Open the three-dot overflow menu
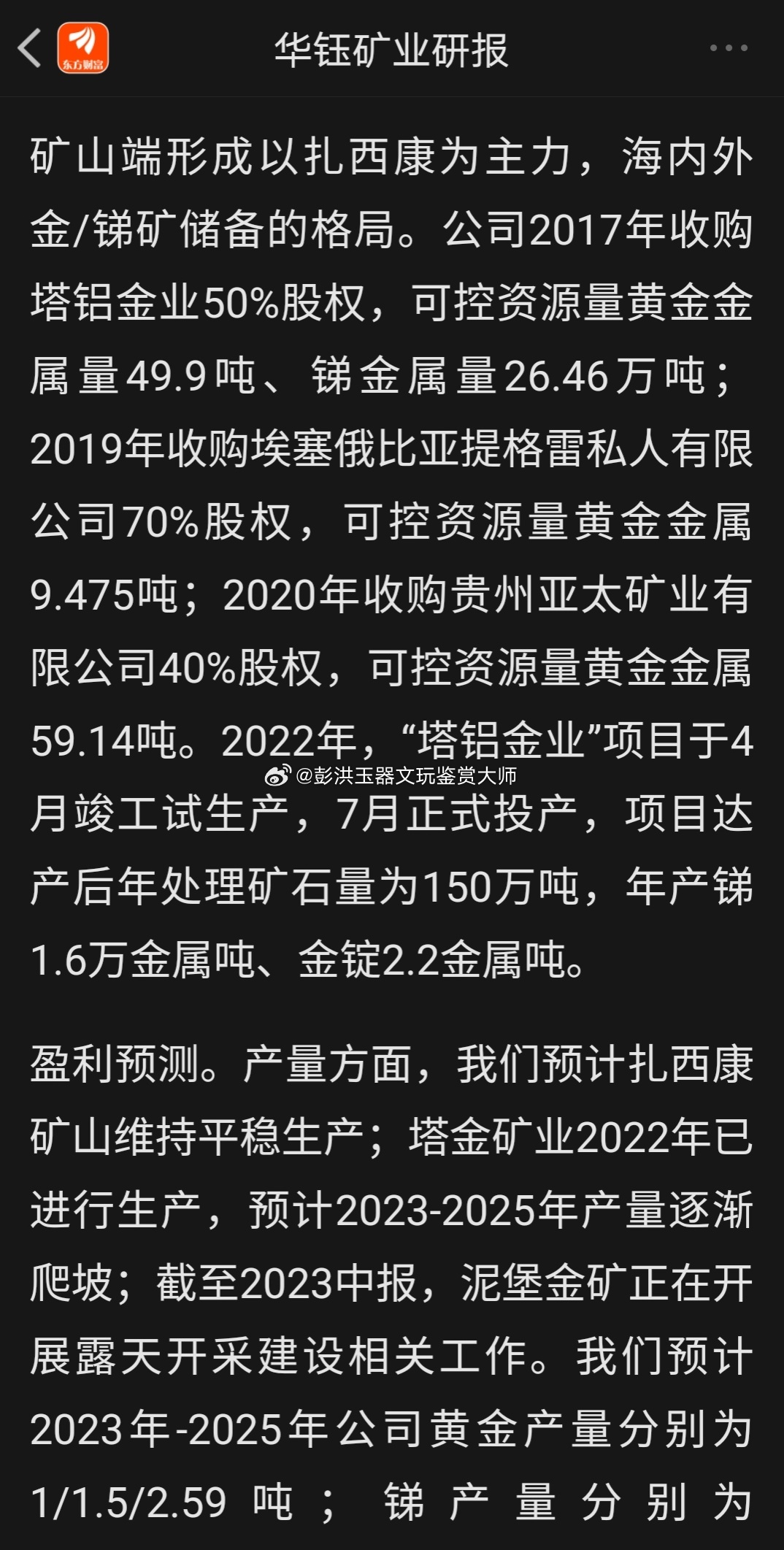This screenshot has width=784, height=1550. (x=729, y=48)
